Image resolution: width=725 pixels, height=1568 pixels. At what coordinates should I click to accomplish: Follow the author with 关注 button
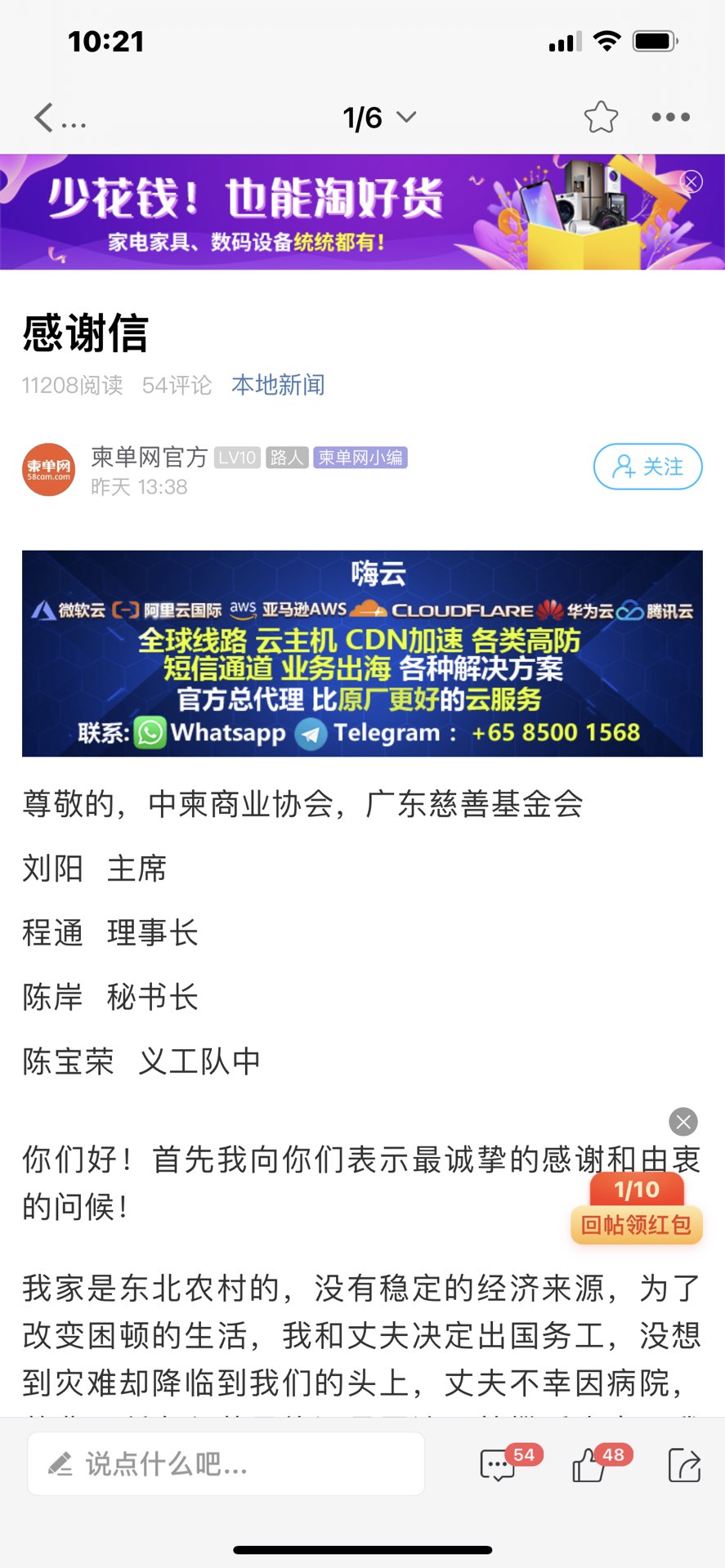647,467
